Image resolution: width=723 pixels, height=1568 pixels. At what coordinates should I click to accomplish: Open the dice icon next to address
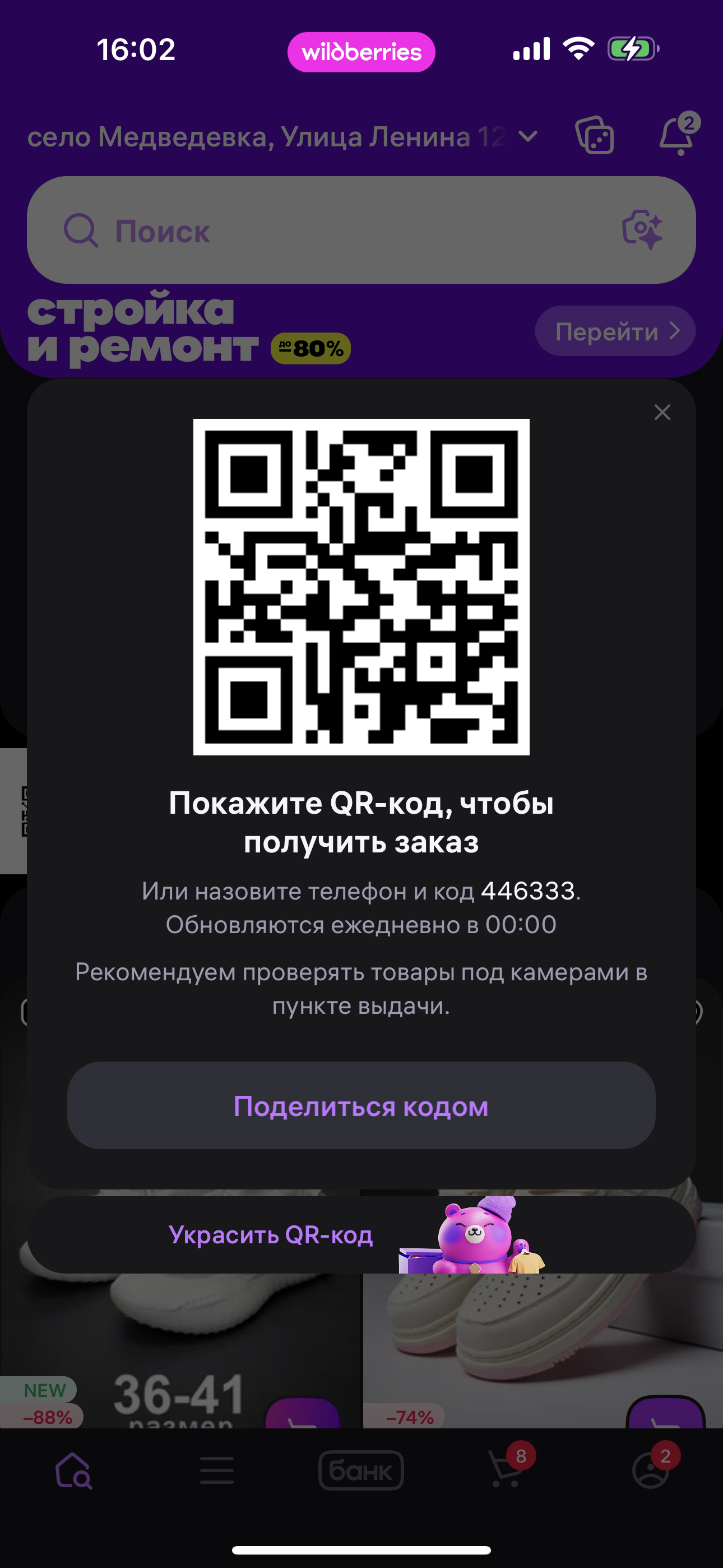(x=595, y=135)
